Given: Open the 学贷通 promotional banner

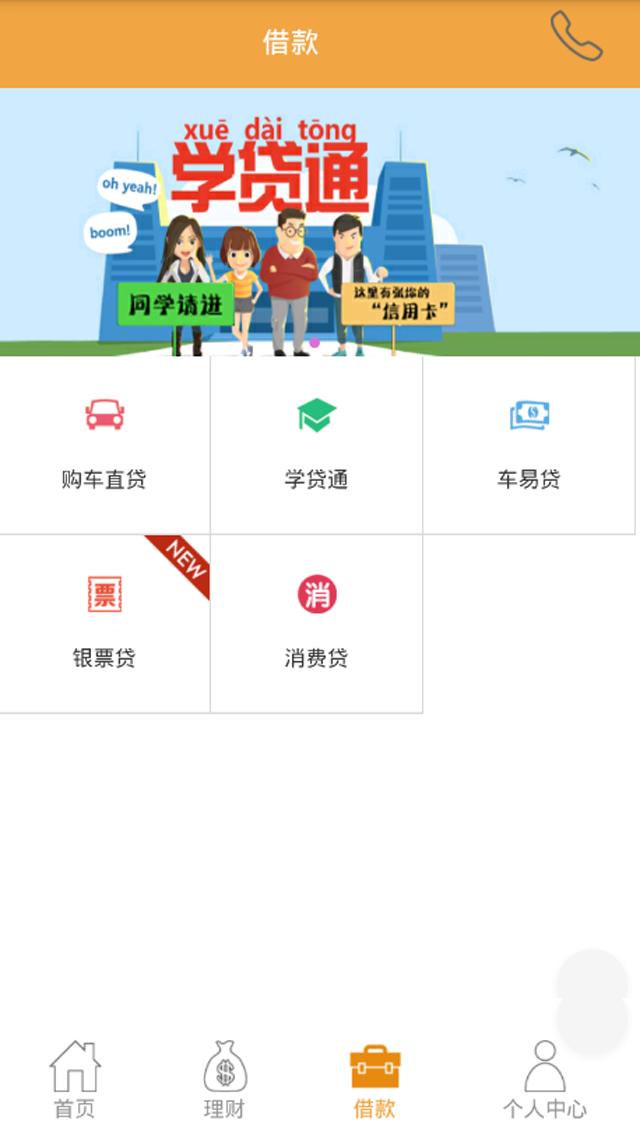Looking at the screenshot, I should 320,222.
